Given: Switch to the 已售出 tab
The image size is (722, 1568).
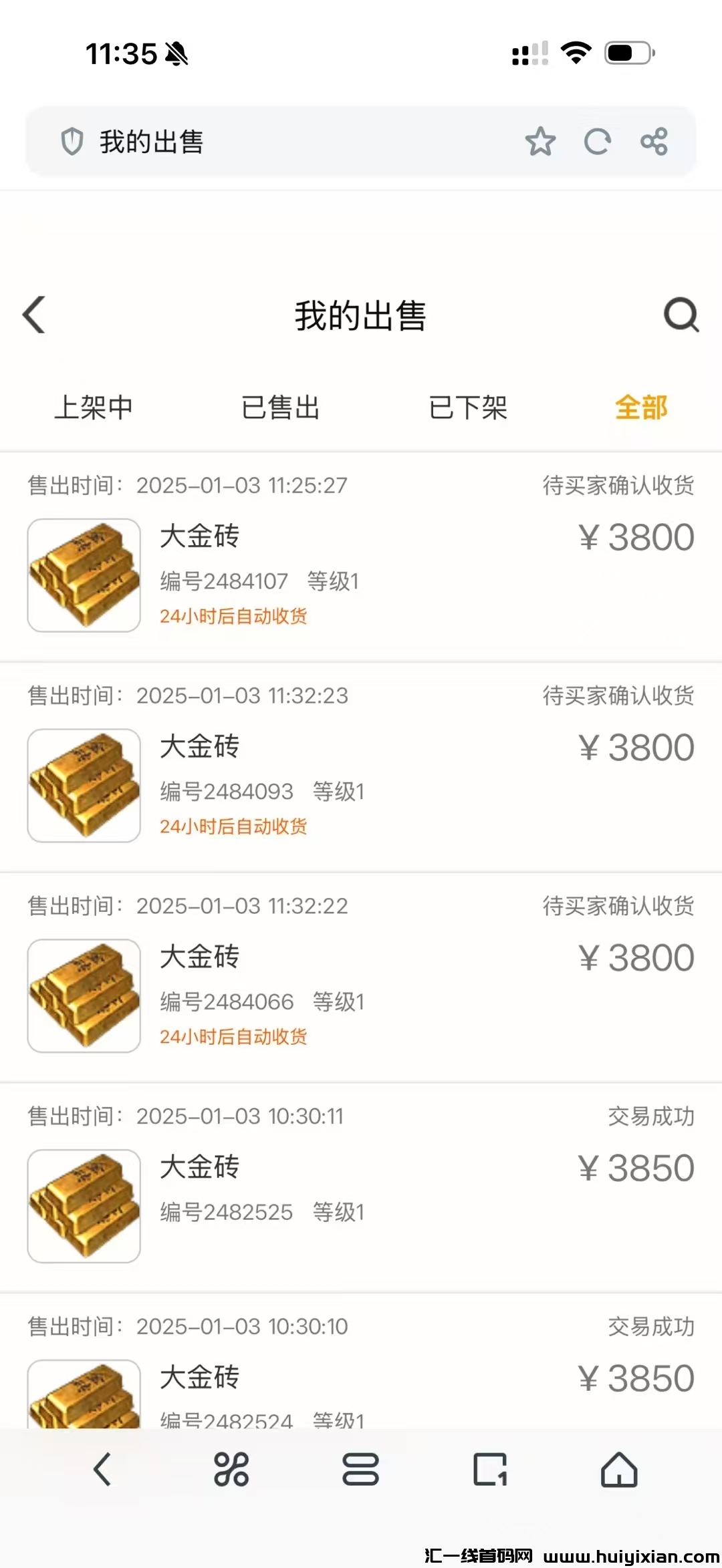Looking at the screenshot, I should (x=281, y=408).
